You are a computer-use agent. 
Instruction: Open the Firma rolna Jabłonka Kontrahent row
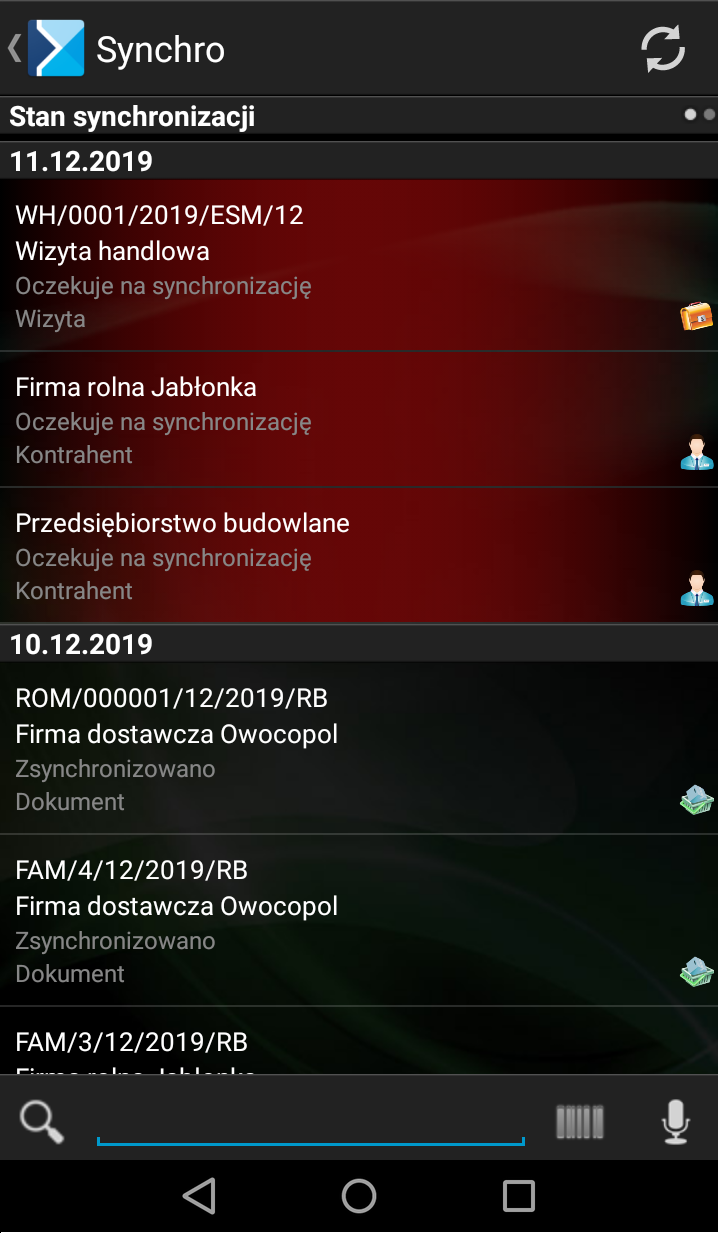(359, 420)
